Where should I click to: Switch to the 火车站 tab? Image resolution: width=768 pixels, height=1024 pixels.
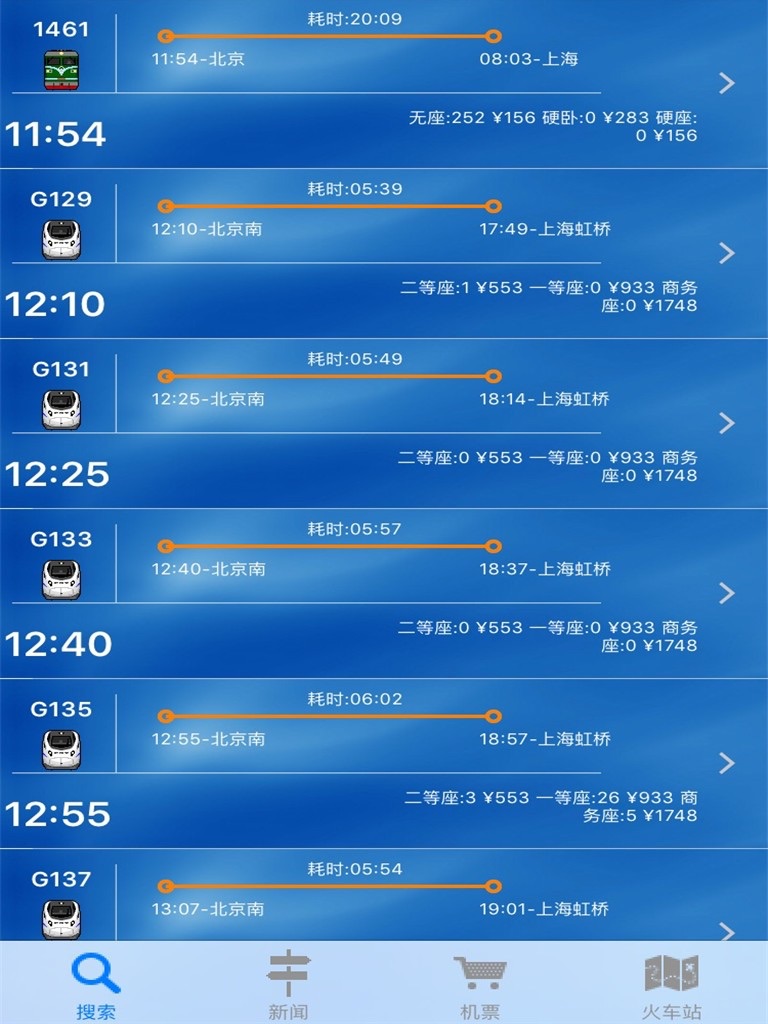coord(671,985)
